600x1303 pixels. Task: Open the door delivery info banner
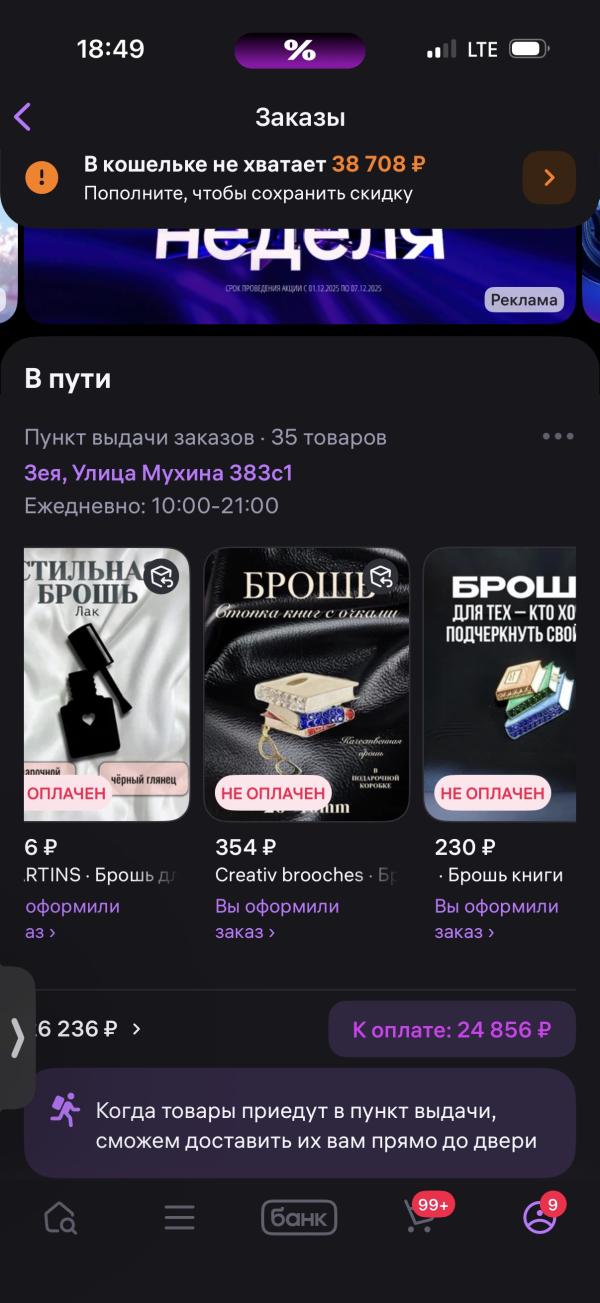point(300,1123)
